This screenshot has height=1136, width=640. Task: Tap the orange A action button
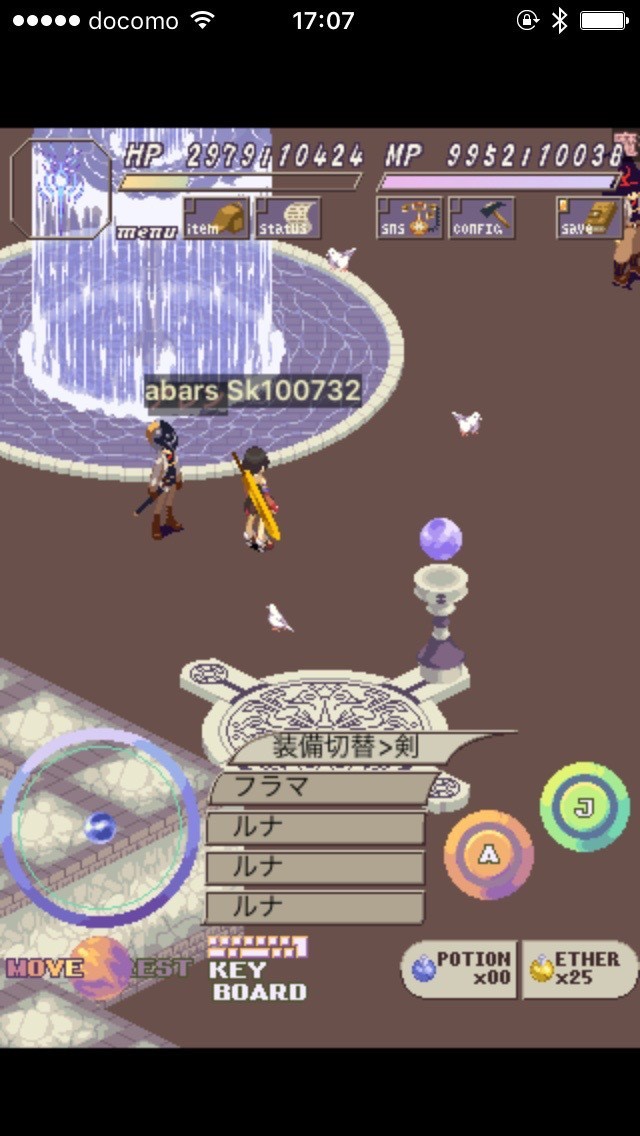[489, 855]
